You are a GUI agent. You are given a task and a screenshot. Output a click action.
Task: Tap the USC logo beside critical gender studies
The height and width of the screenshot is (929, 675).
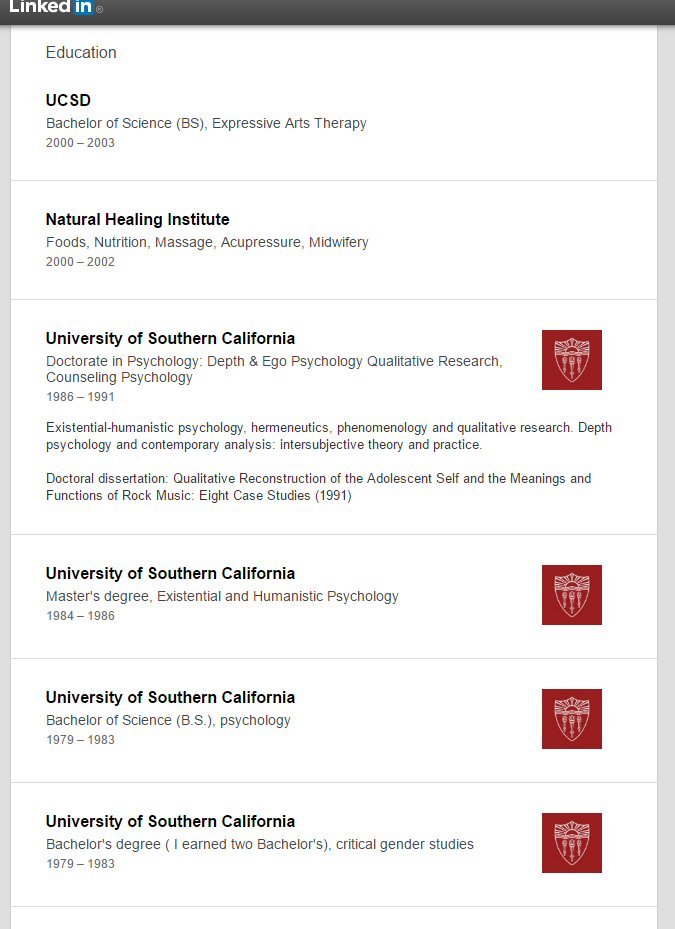[x=572, y=842]
